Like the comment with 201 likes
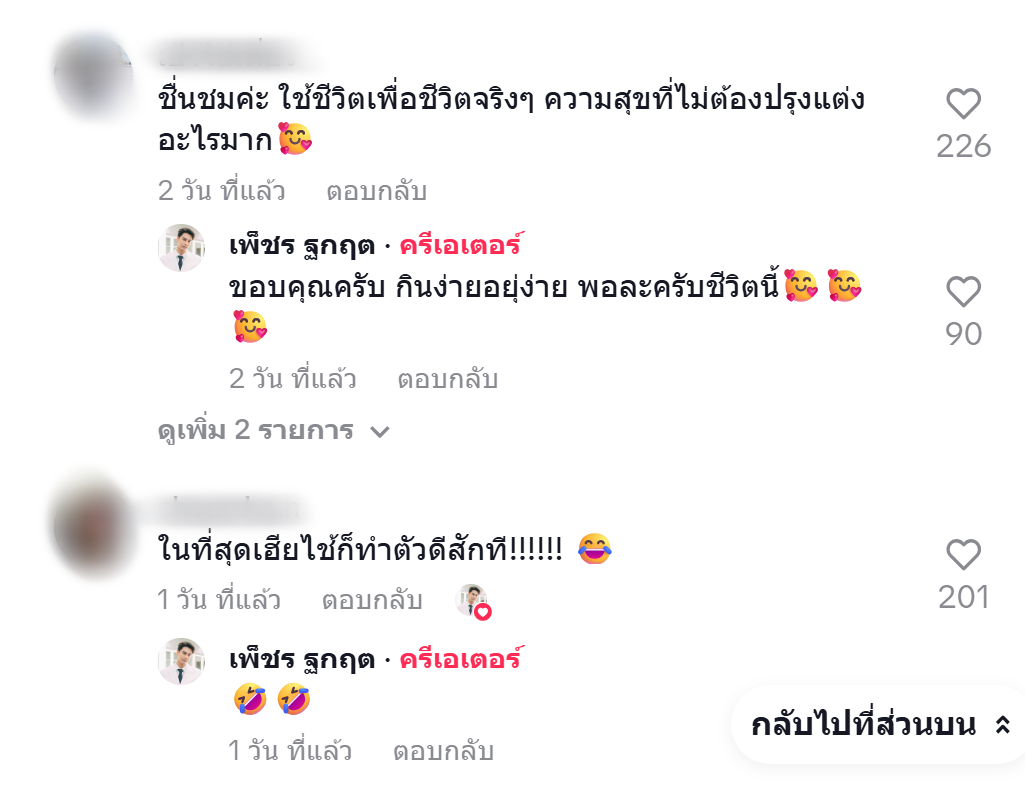 pos(963,554)
